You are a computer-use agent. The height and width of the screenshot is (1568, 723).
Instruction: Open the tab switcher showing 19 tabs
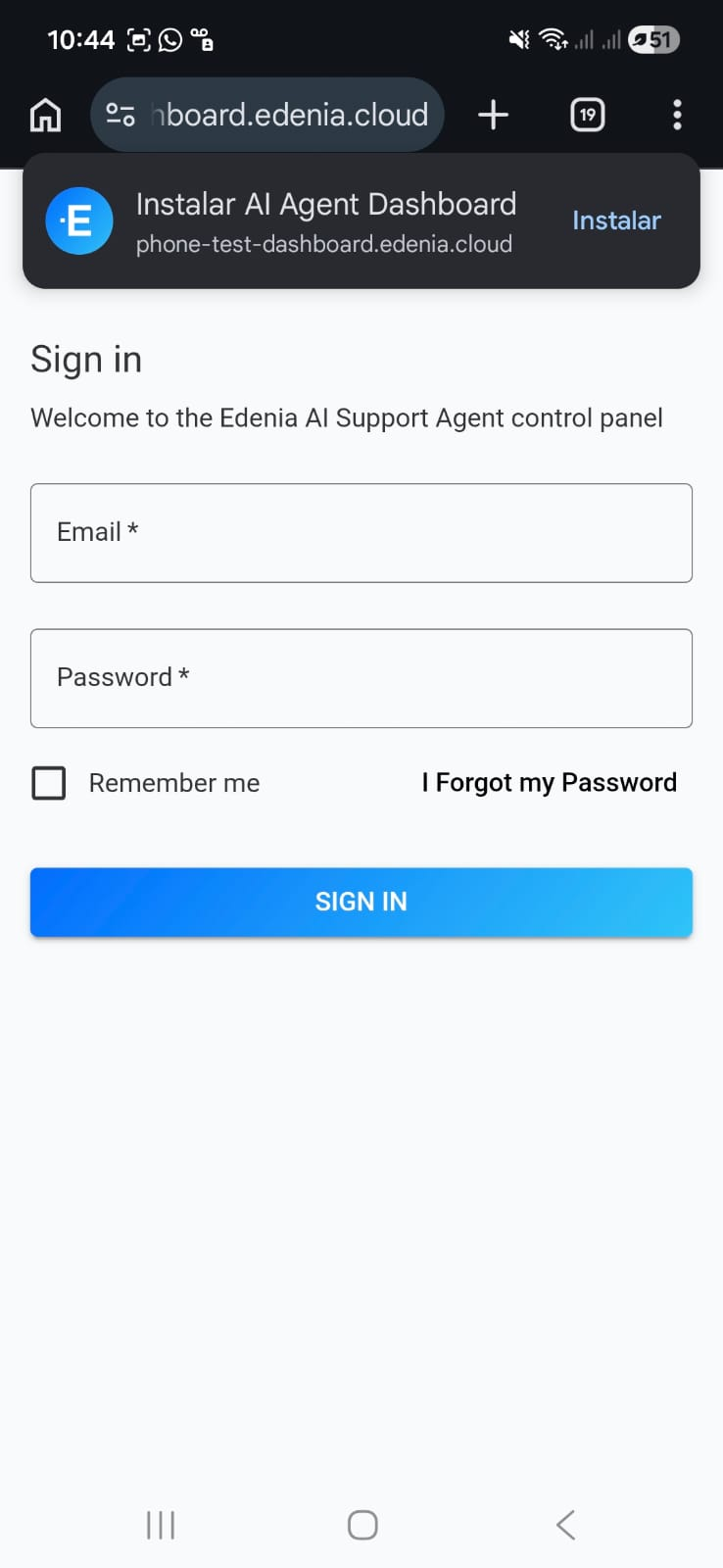[x=587, y=115]
